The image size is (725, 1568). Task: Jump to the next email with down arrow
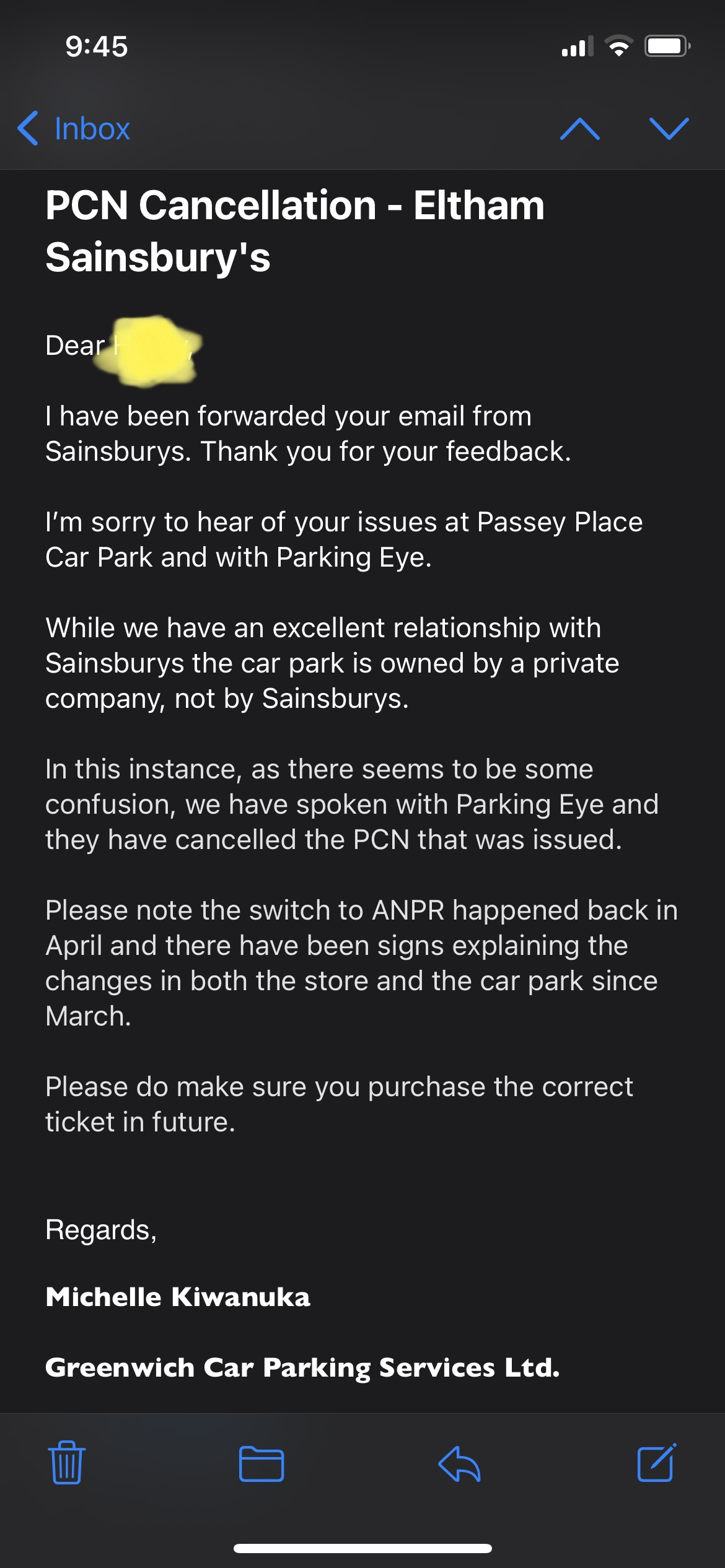coord(669,129)
